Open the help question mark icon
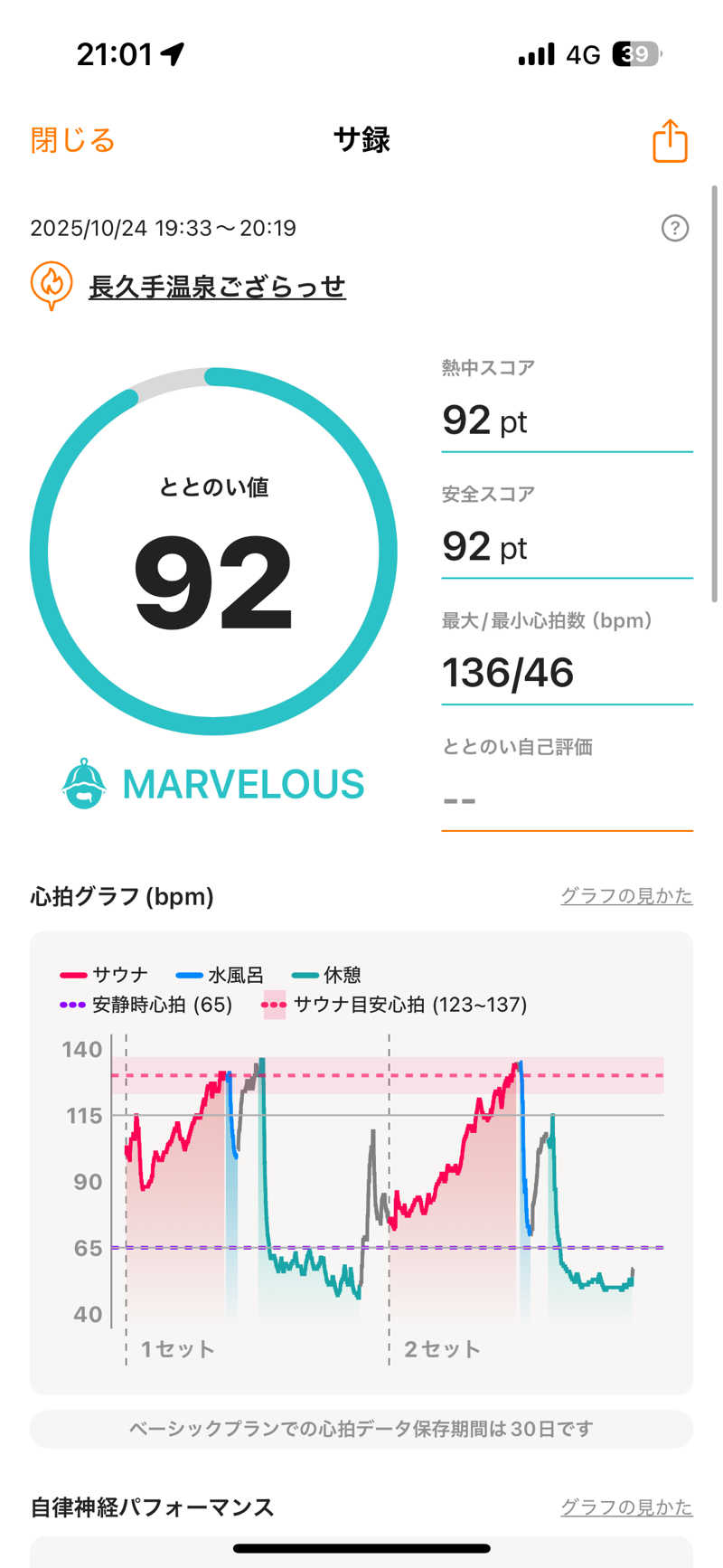The height and width of the screenshot is (1568, 723). point(674,228)
